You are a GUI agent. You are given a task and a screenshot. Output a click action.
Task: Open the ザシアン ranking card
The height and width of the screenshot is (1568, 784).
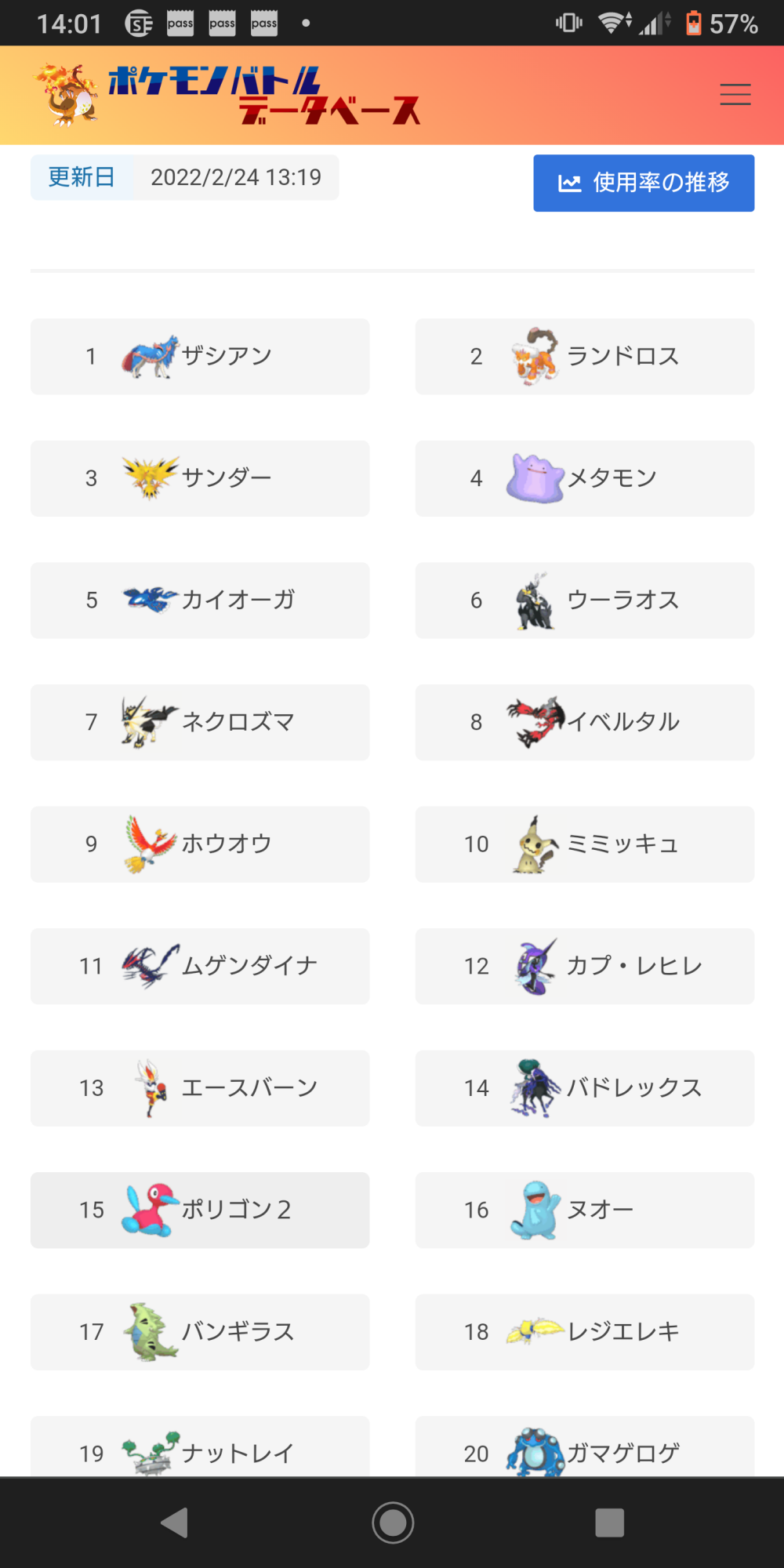click(x=200, y=357)
